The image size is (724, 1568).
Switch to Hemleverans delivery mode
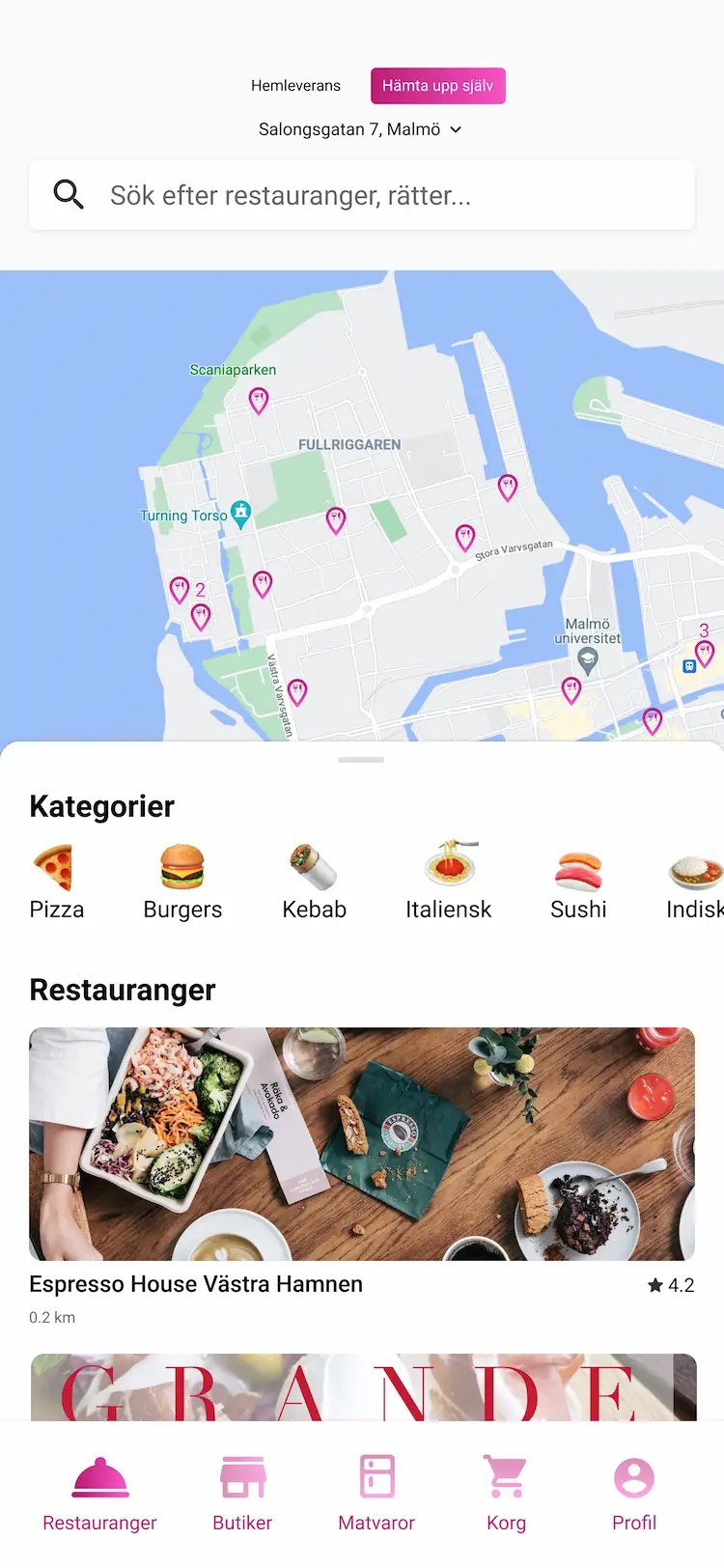(x=295, y=86)
